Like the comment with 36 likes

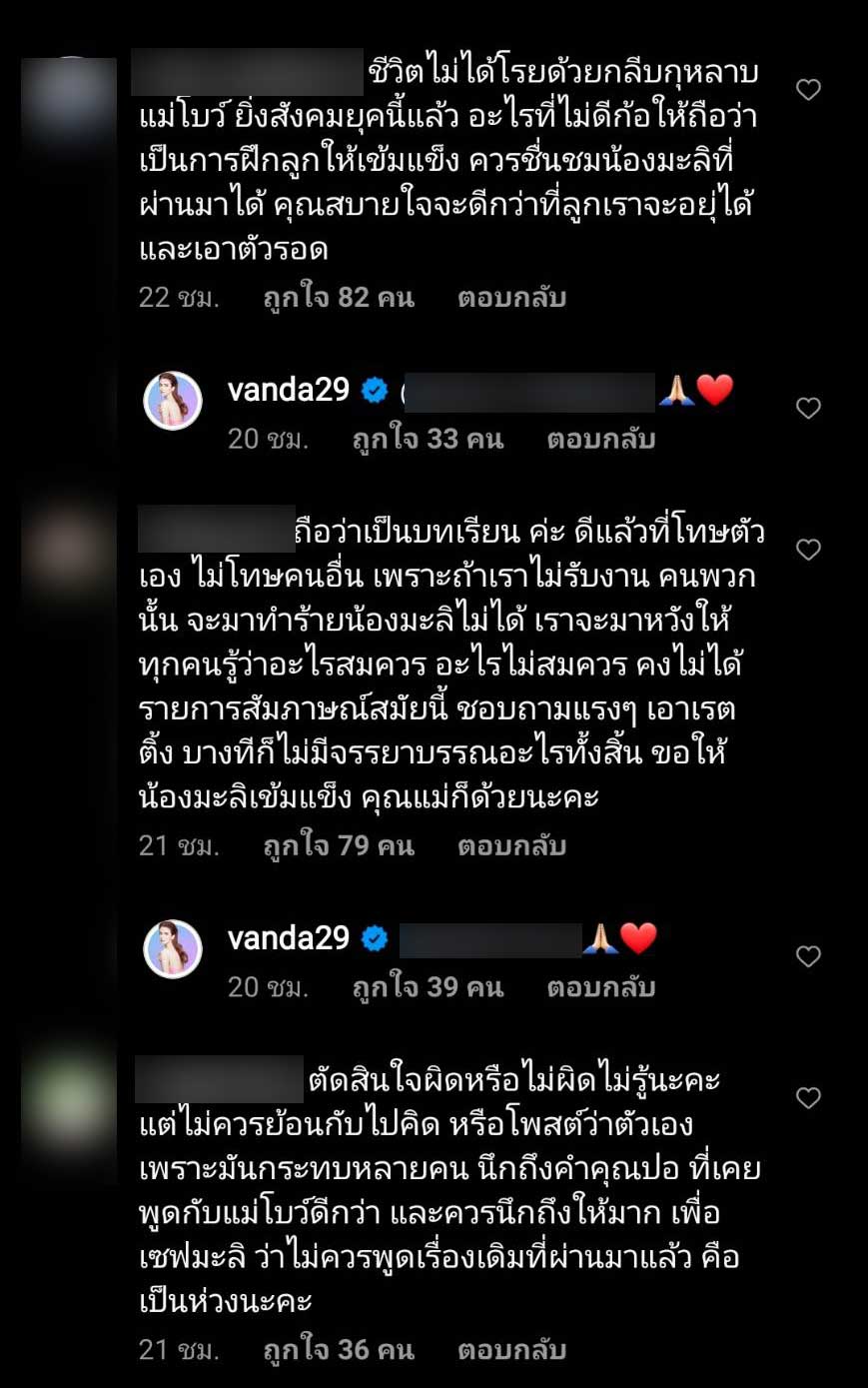(808, 1098)
